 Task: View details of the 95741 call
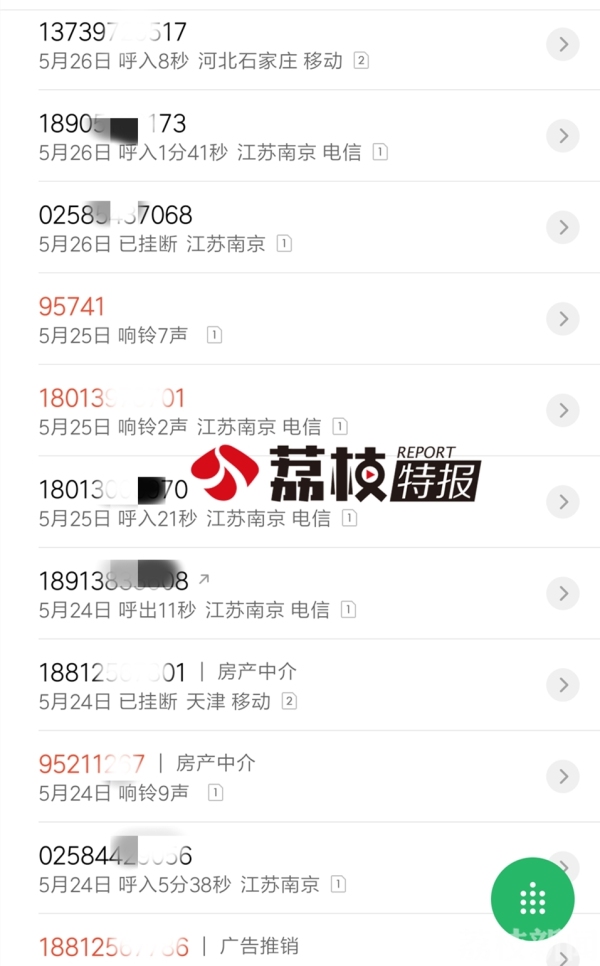[563, 319]
